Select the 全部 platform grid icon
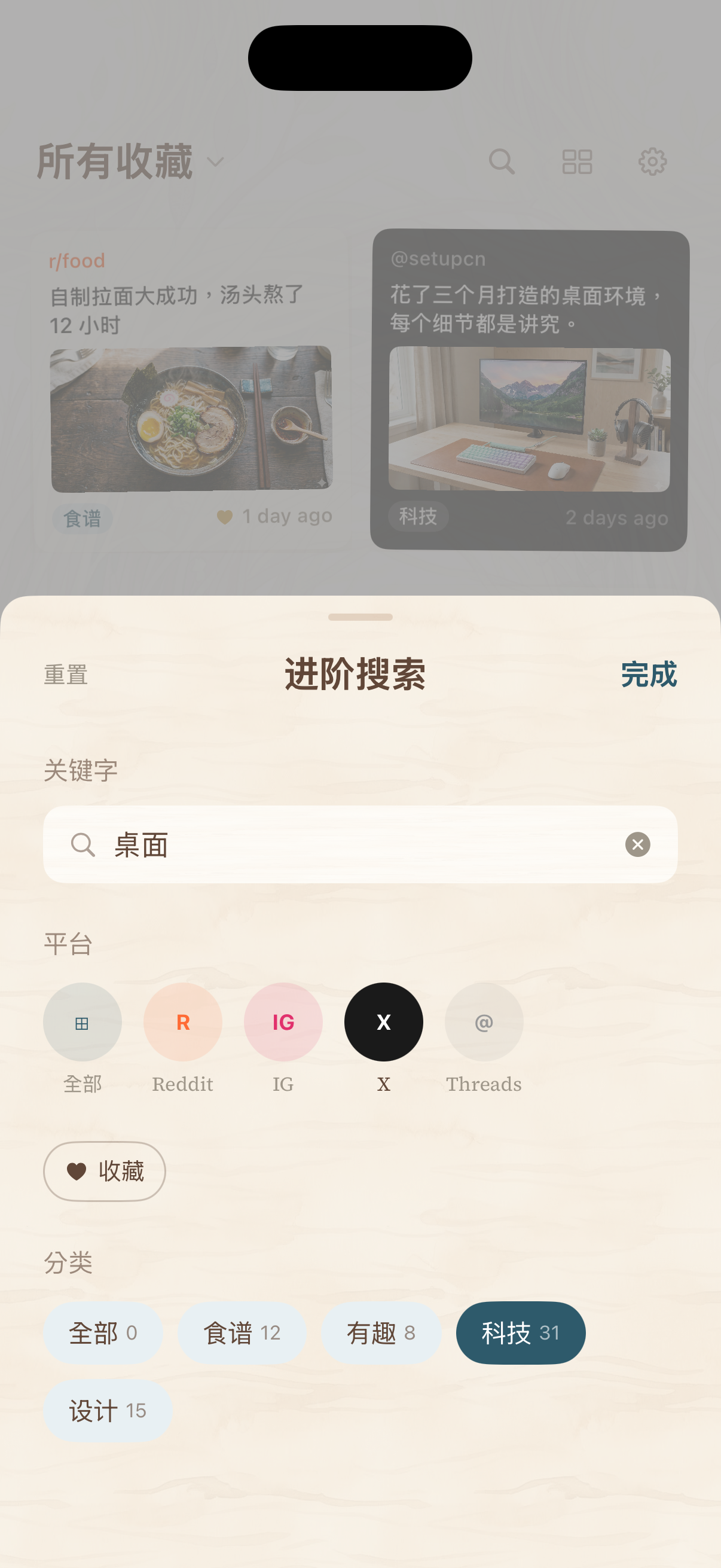This screenshot has height=1568, width=721. (82, 1022)
